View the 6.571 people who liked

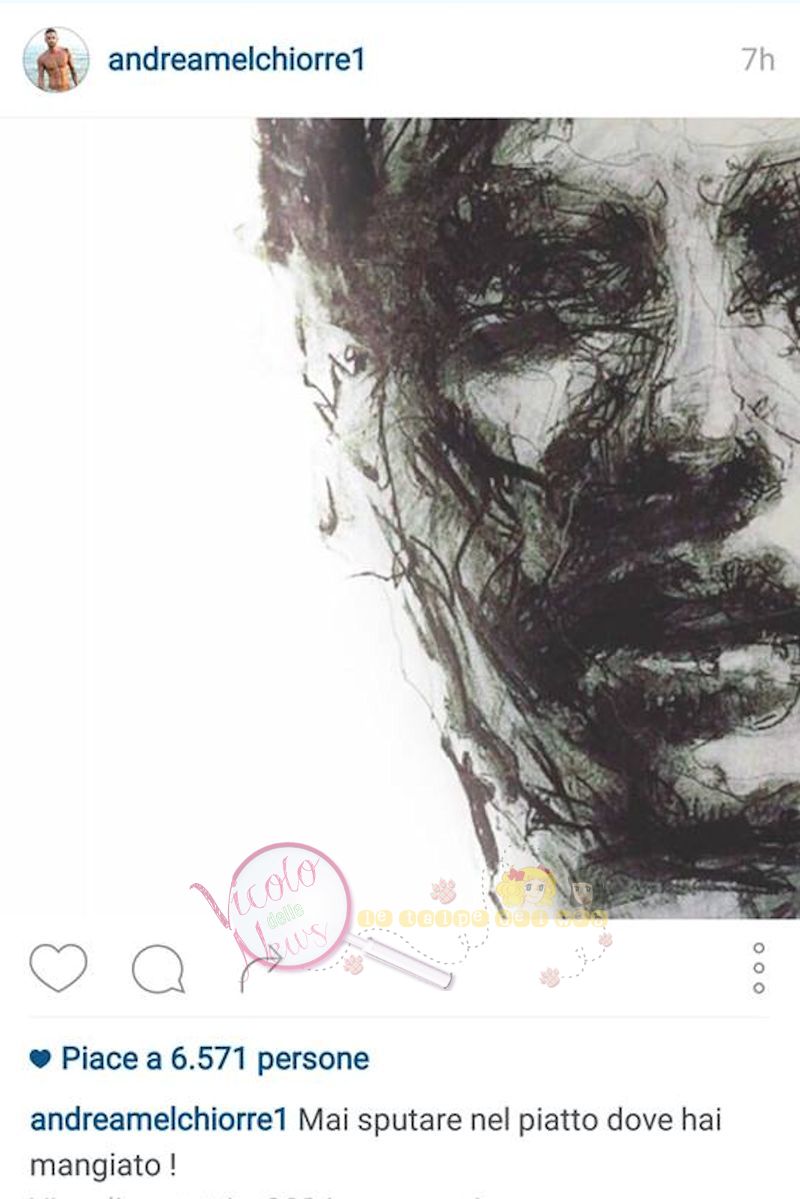click(214, 1059)
